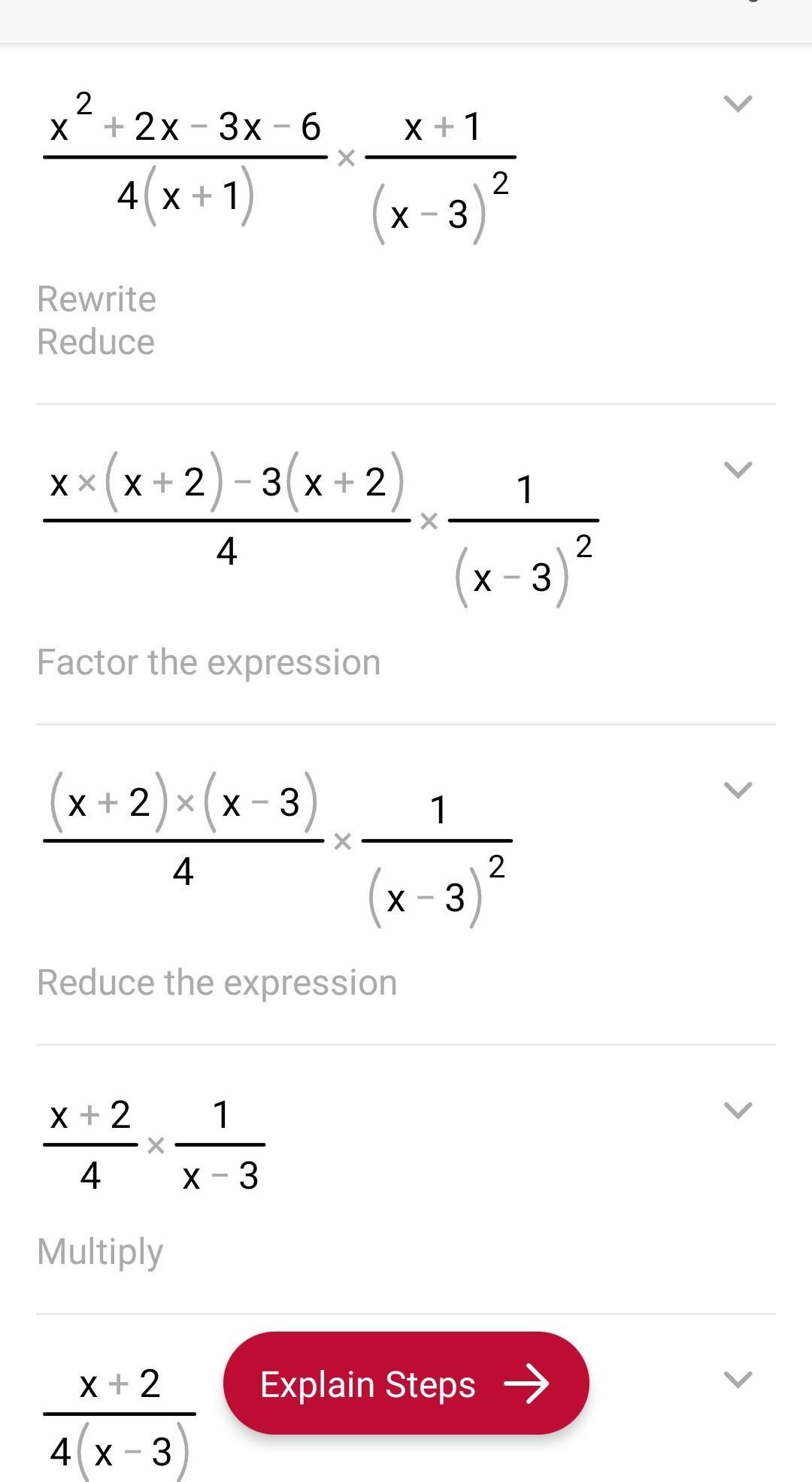Expand the Rewrite Reduce step chevron

click(737, 103)
